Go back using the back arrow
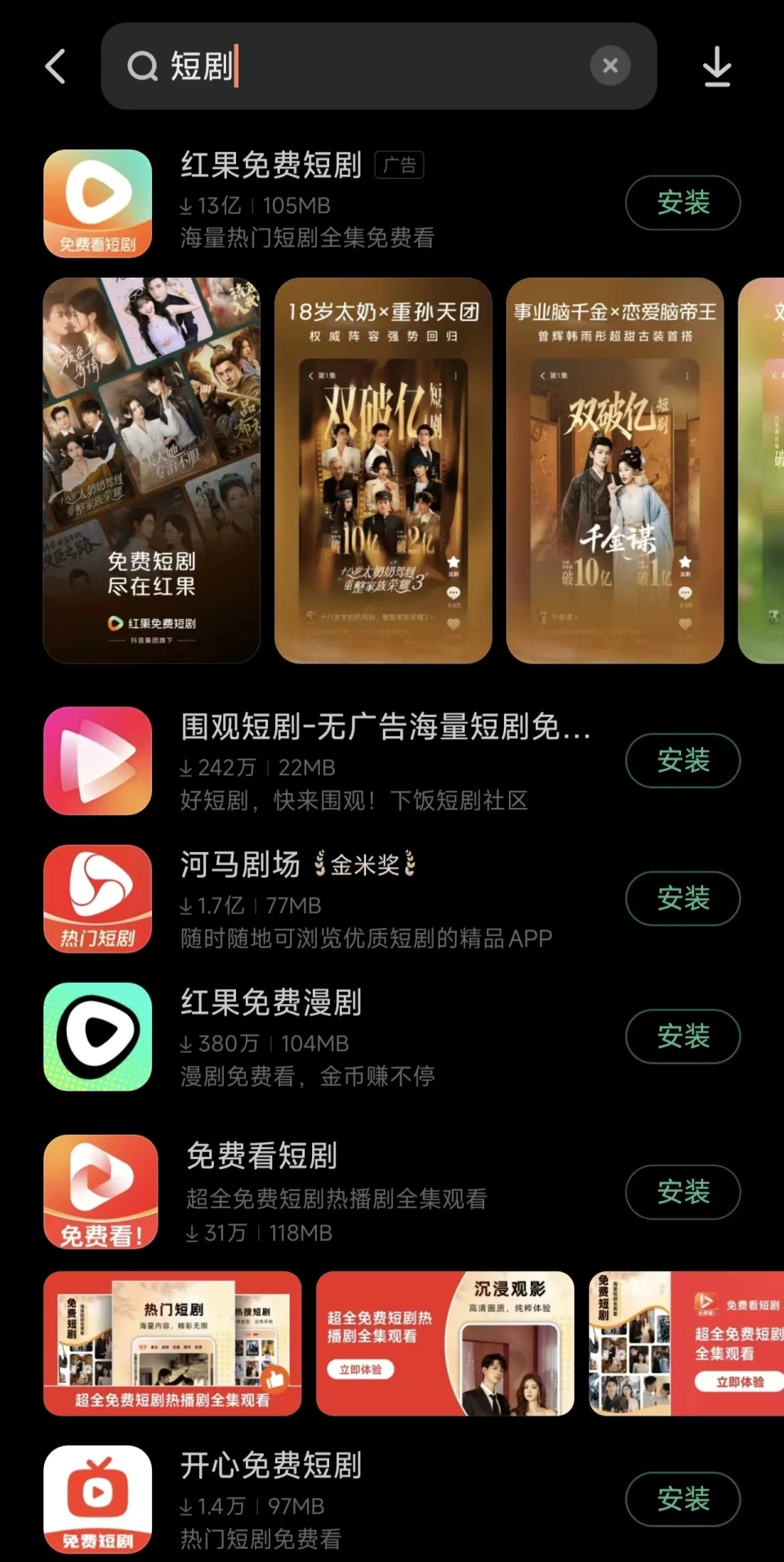This screenshot has height=1562, width=784. [55, 66]
